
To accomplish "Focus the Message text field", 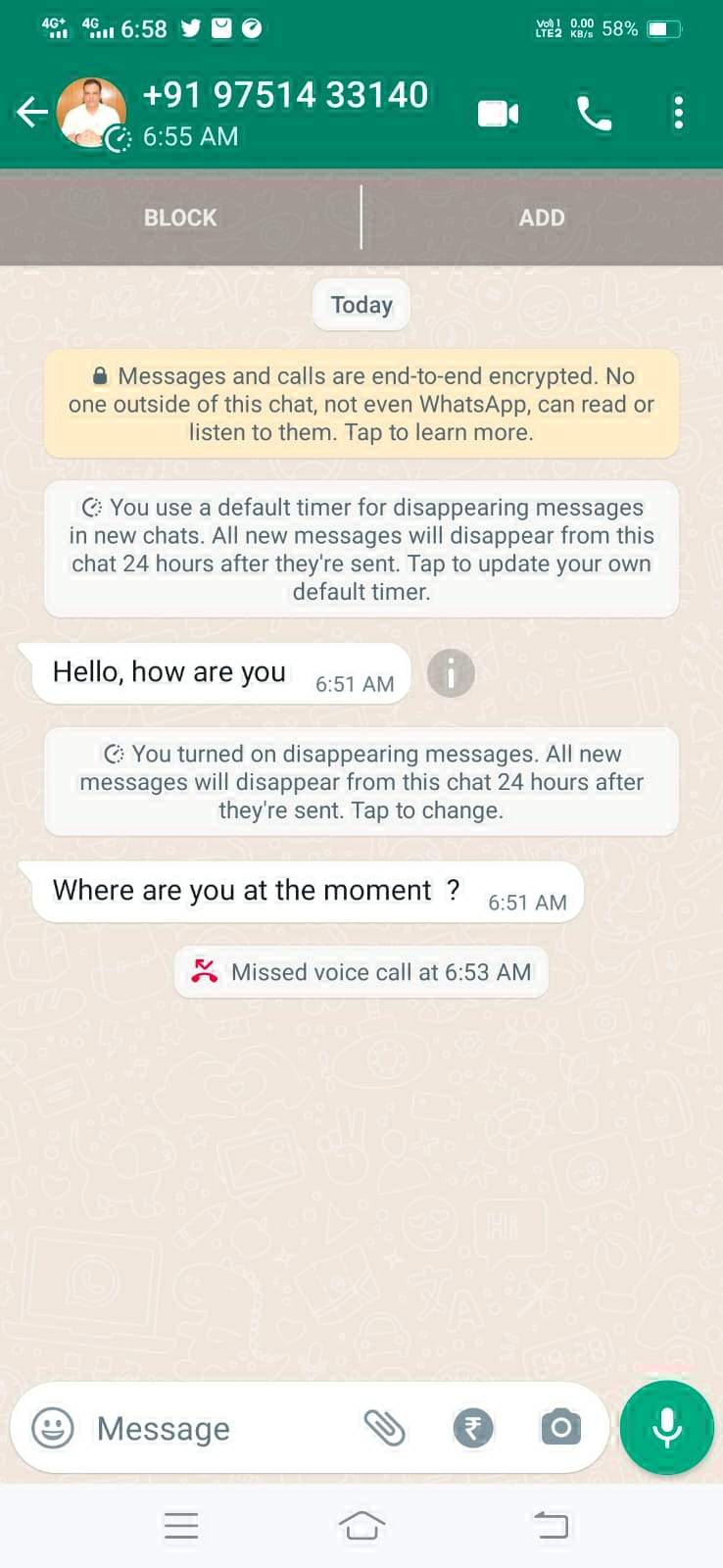I will coord(216,1429).
